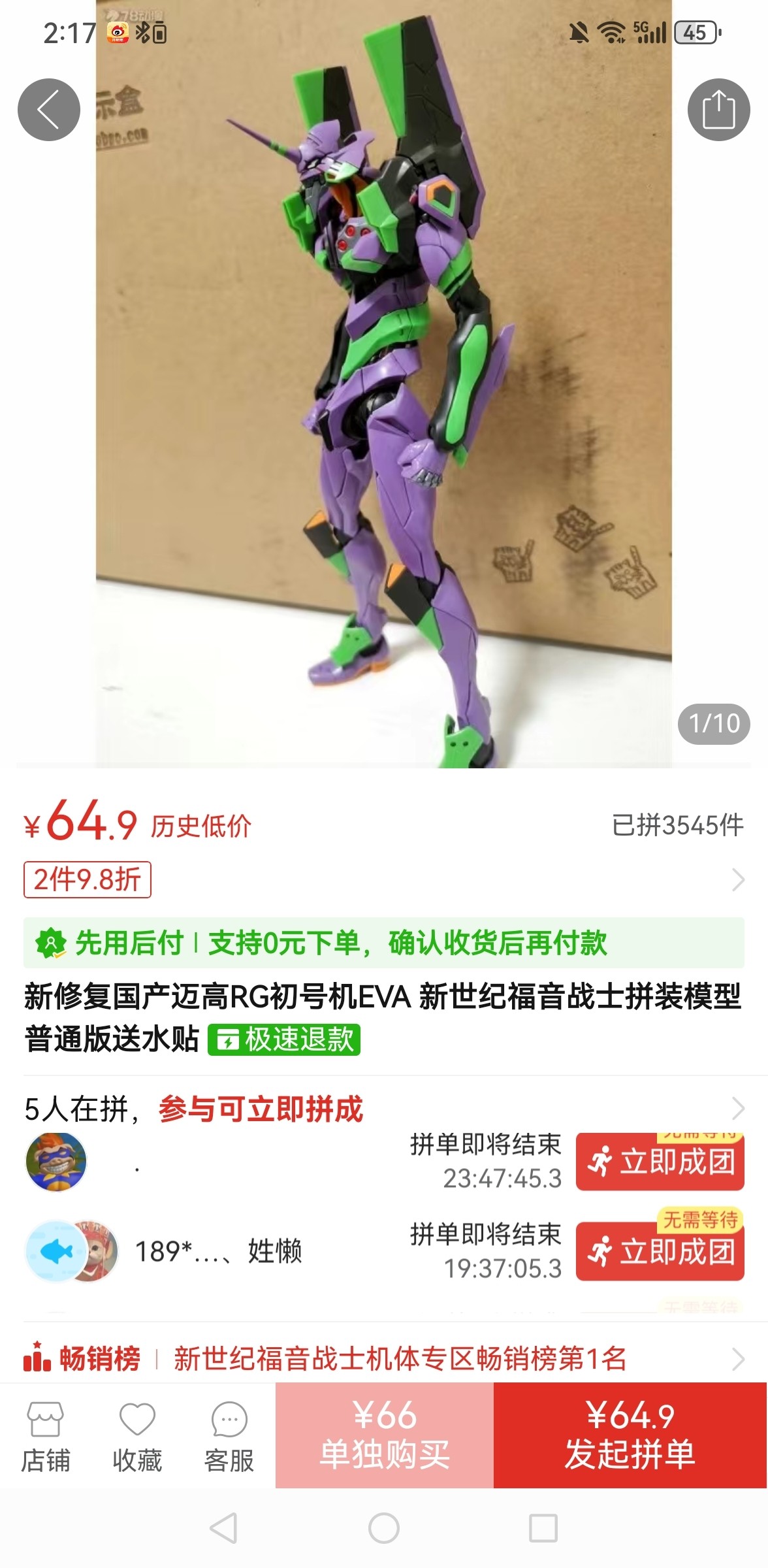The height and width of the screenshot is (1568, 768).
Task: Join 189* group via 立即成团 button
Action: (660, 1251)
